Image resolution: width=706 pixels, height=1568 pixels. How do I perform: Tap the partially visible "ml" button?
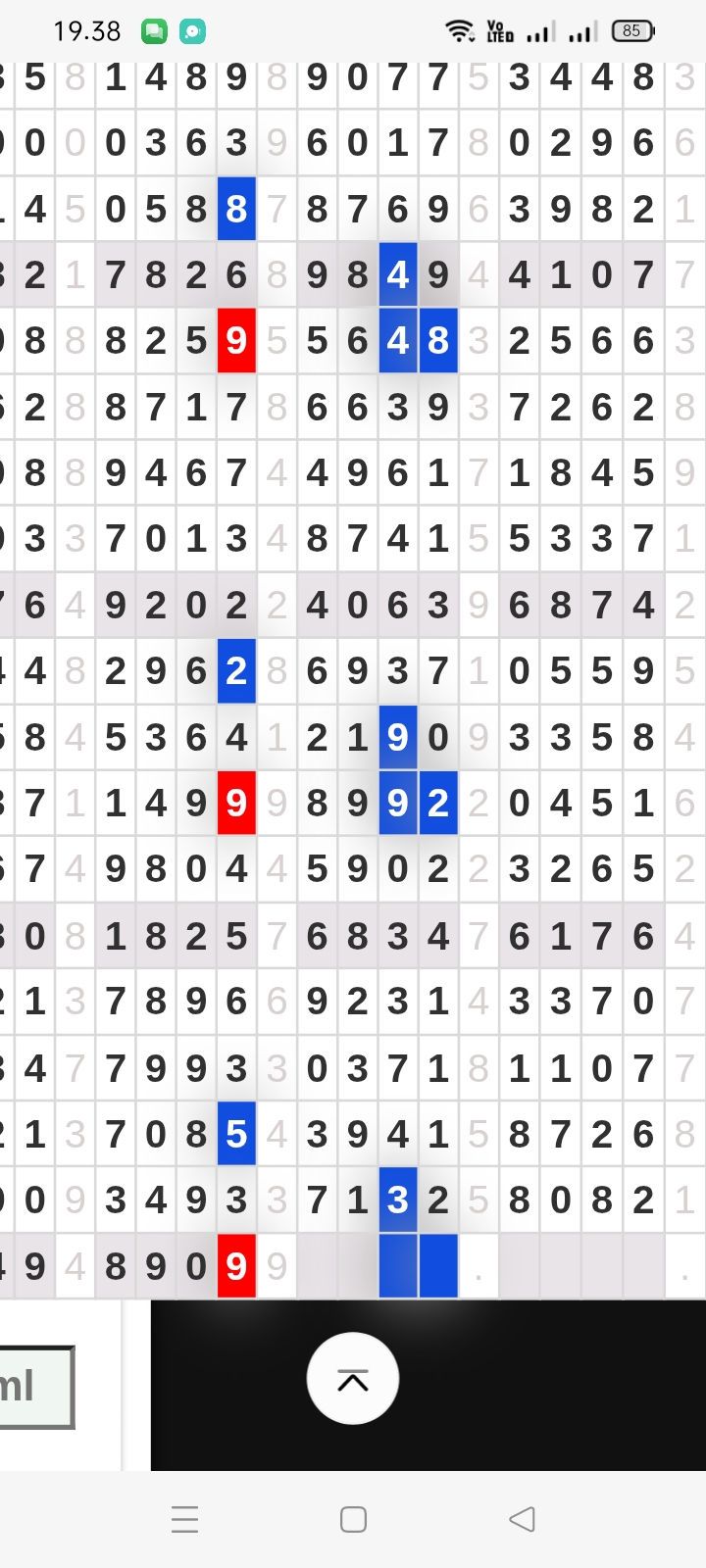pyautogui.click(x=32, y=1386)
